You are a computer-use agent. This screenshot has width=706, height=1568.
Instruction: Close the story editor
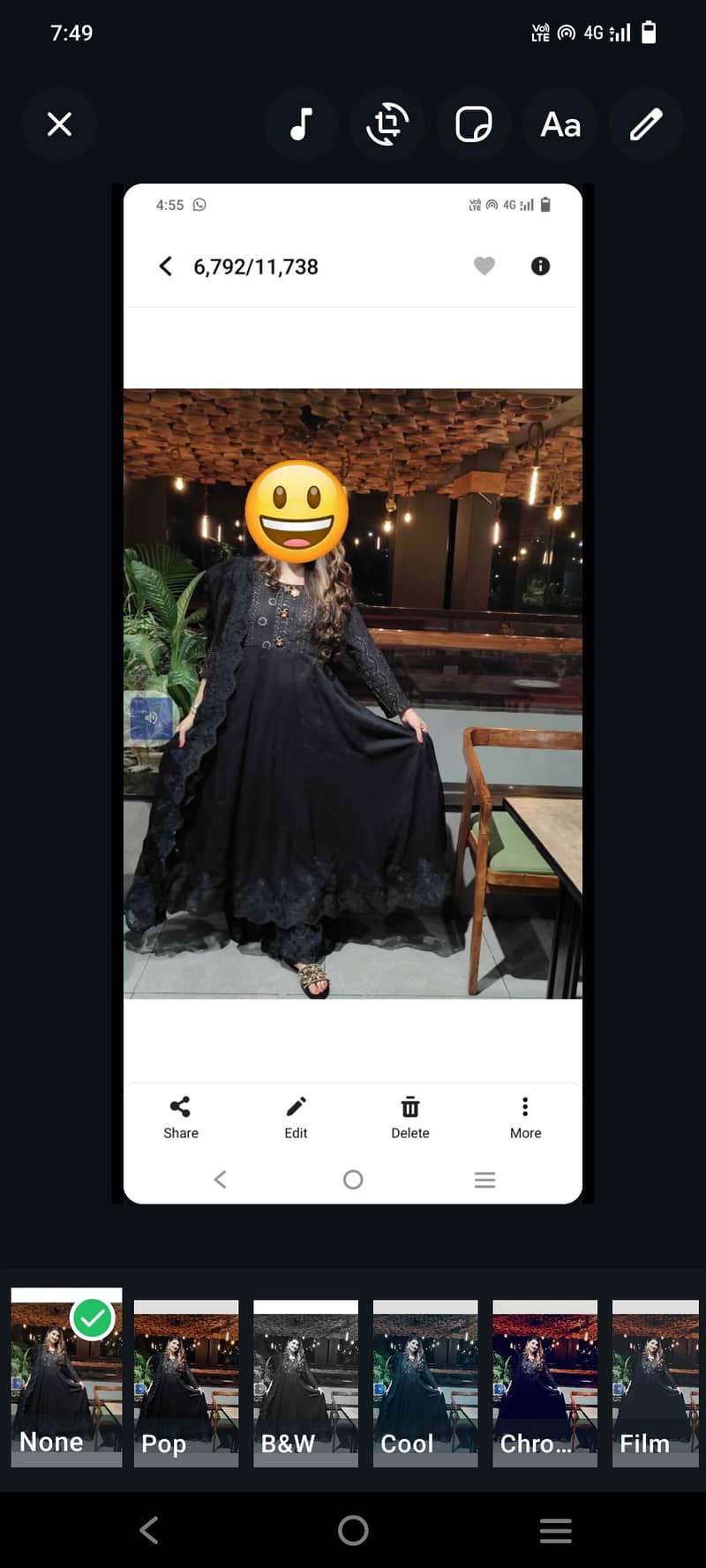tap(59, 124)
